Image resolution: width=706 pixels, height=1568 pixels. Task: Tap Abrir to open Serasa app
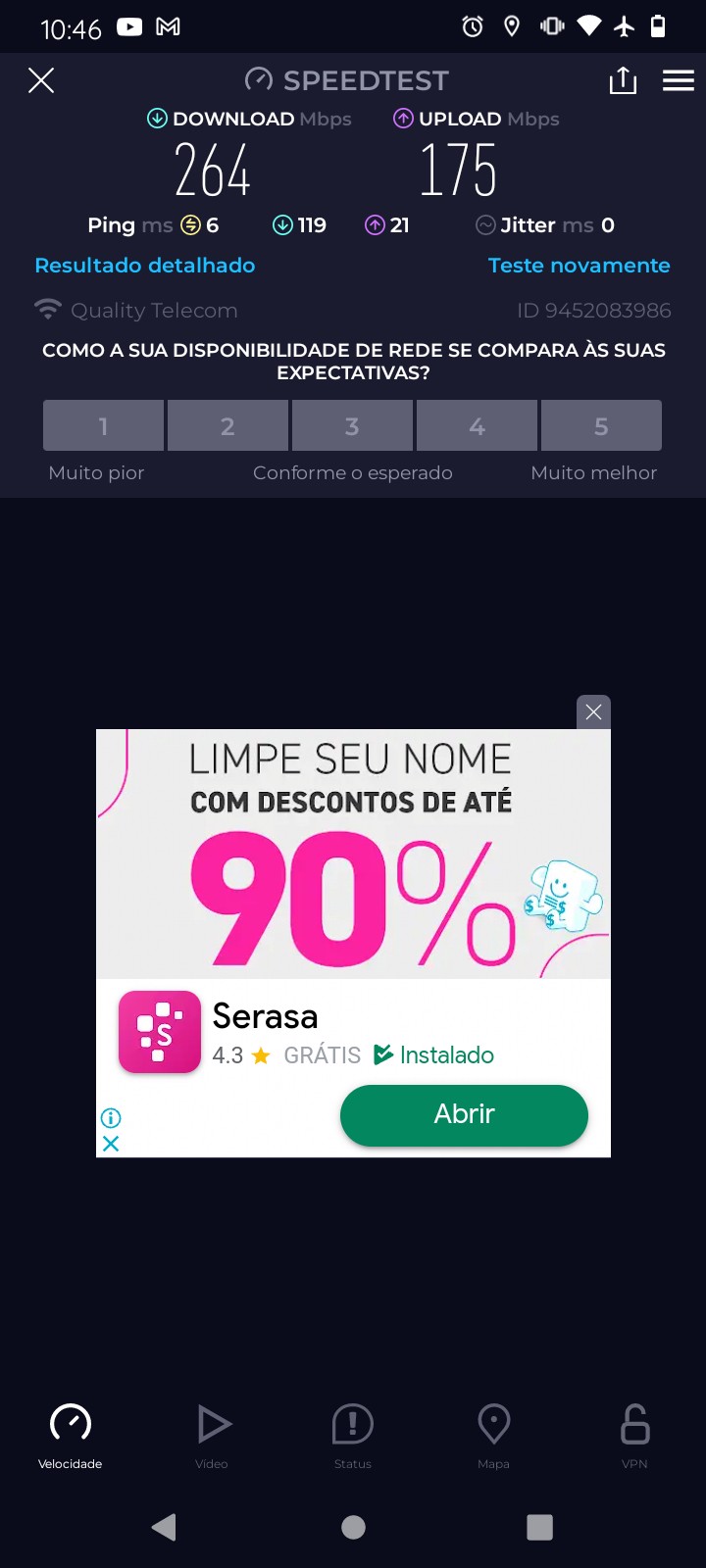[x=464, y=1114]
